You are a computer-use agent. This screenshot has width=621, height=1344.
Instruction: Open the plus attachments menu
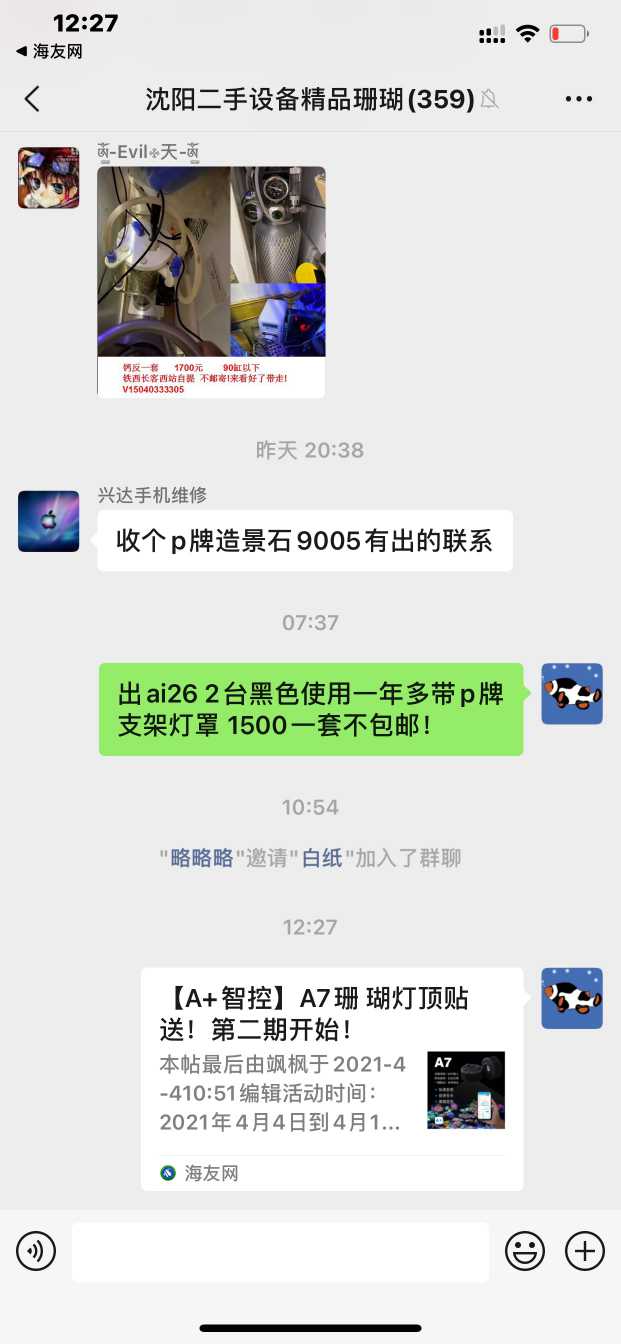tap(585, 1251)
